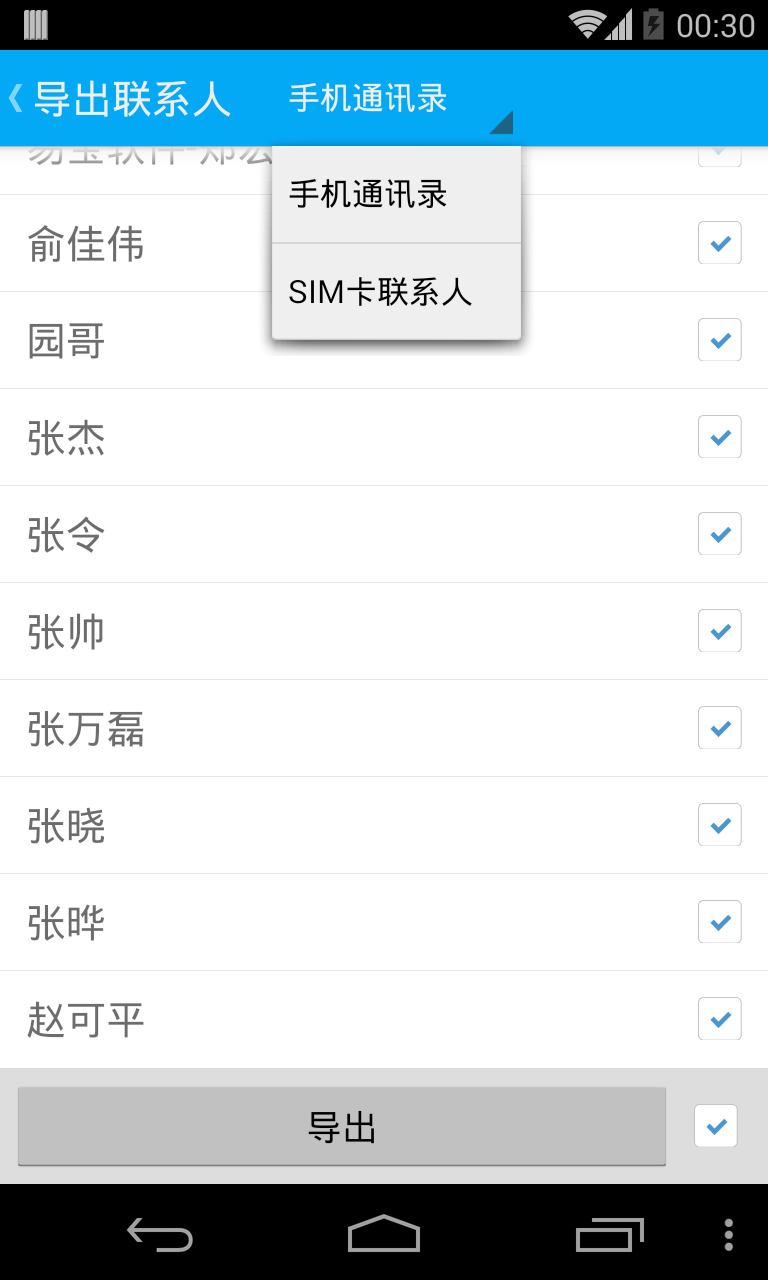The image size is (768, 1280).
Task: Toggle the select-all checkbox beside 导出
Action: (716, 1126)
